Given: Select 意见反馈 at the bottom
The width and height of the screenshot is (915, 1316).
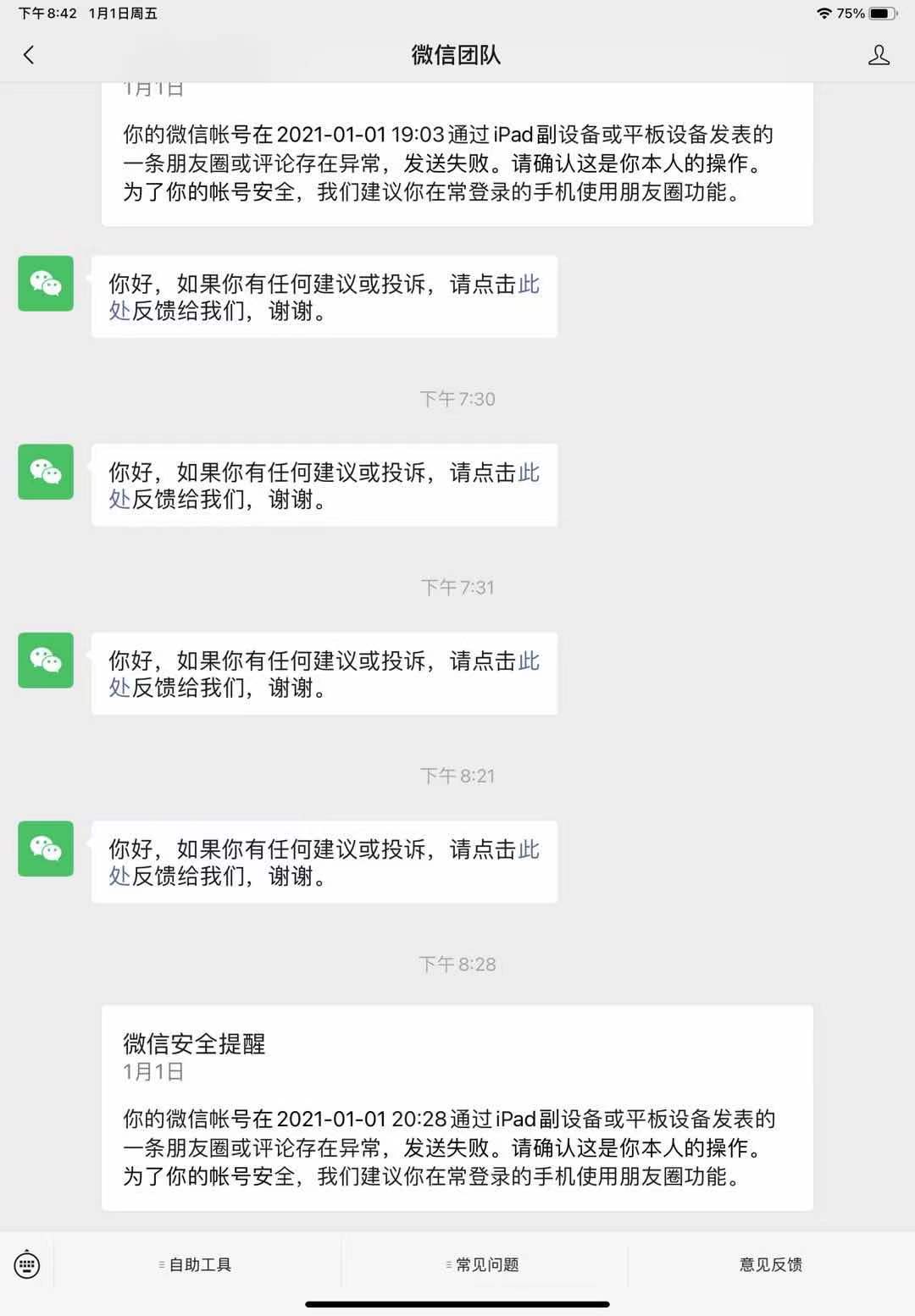Looking at the screenshot, I should point(771,1264).
